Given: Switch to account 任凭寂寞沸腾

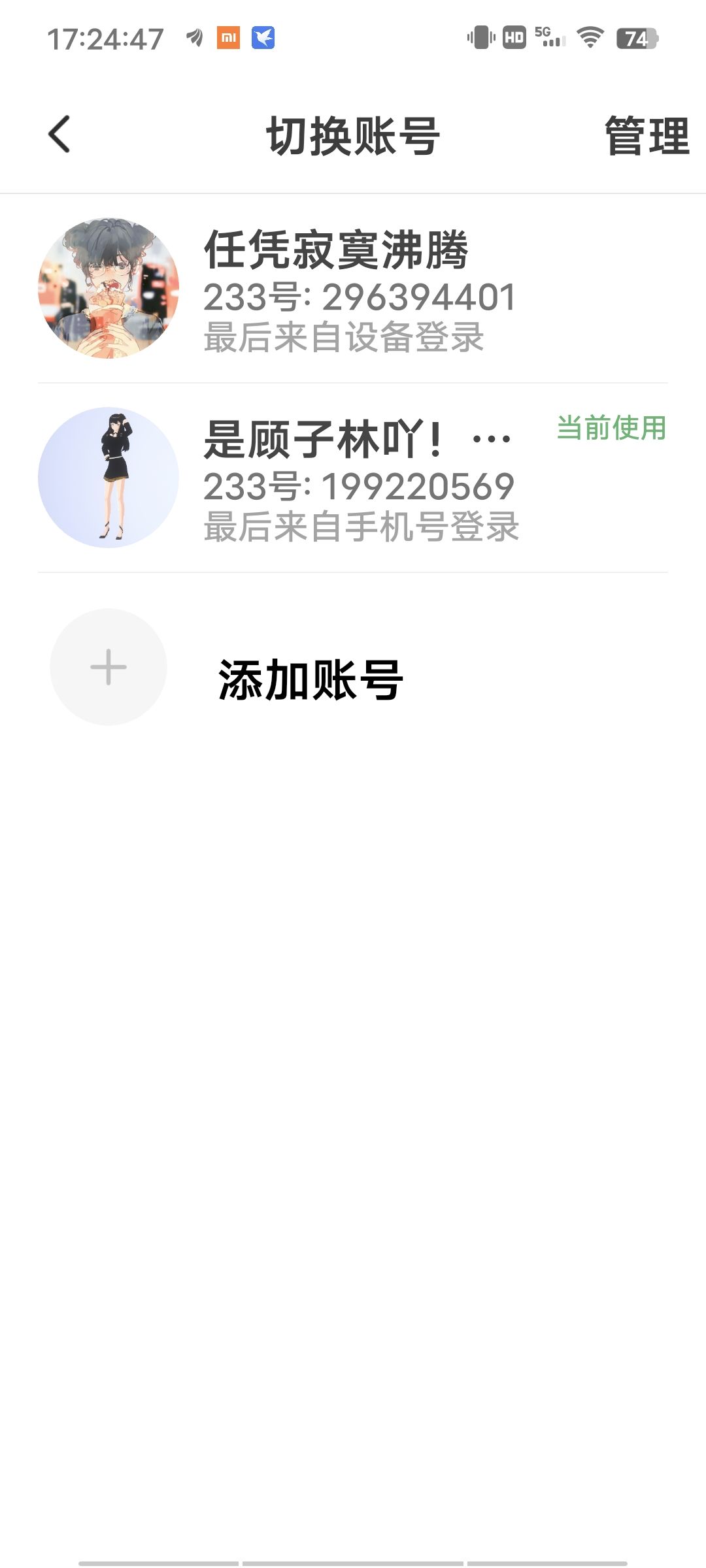Looking at the screenshot, I should (x=353, y=289).
